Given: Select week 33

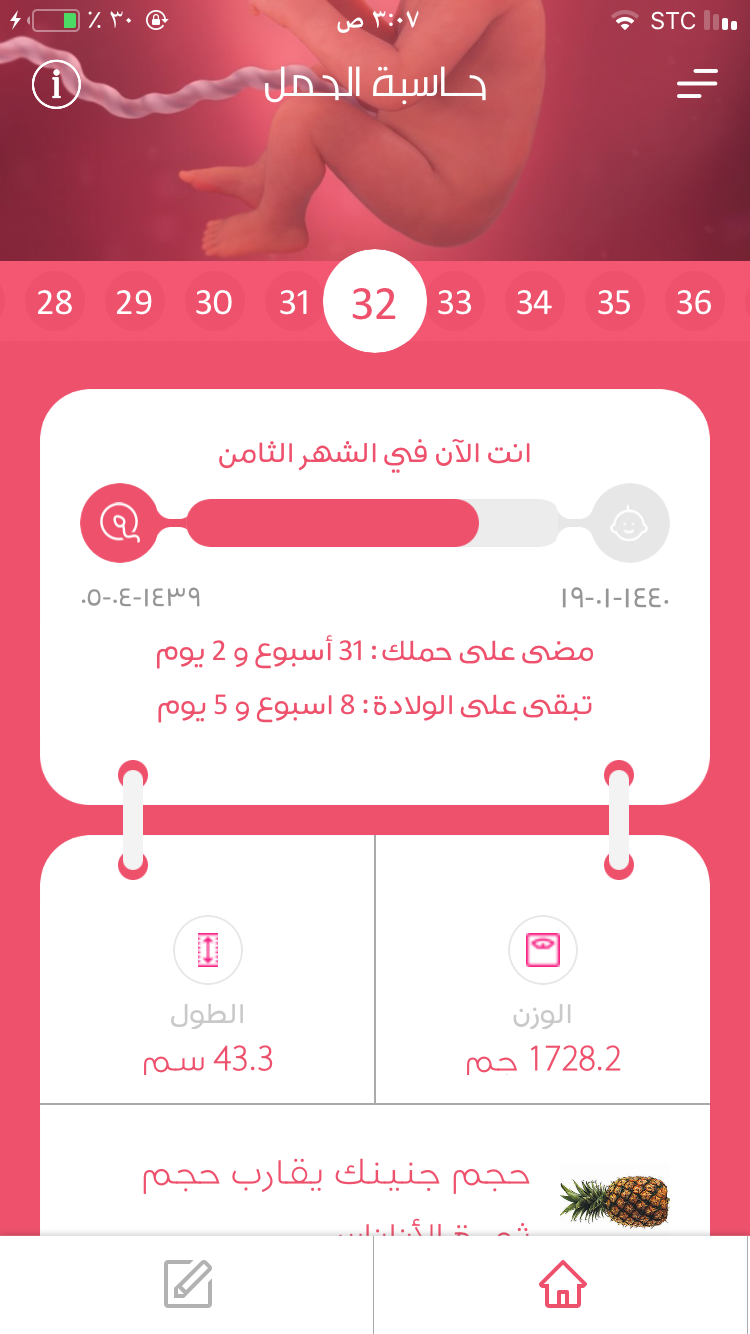Looking at the screenshot, I should [454, 302].
